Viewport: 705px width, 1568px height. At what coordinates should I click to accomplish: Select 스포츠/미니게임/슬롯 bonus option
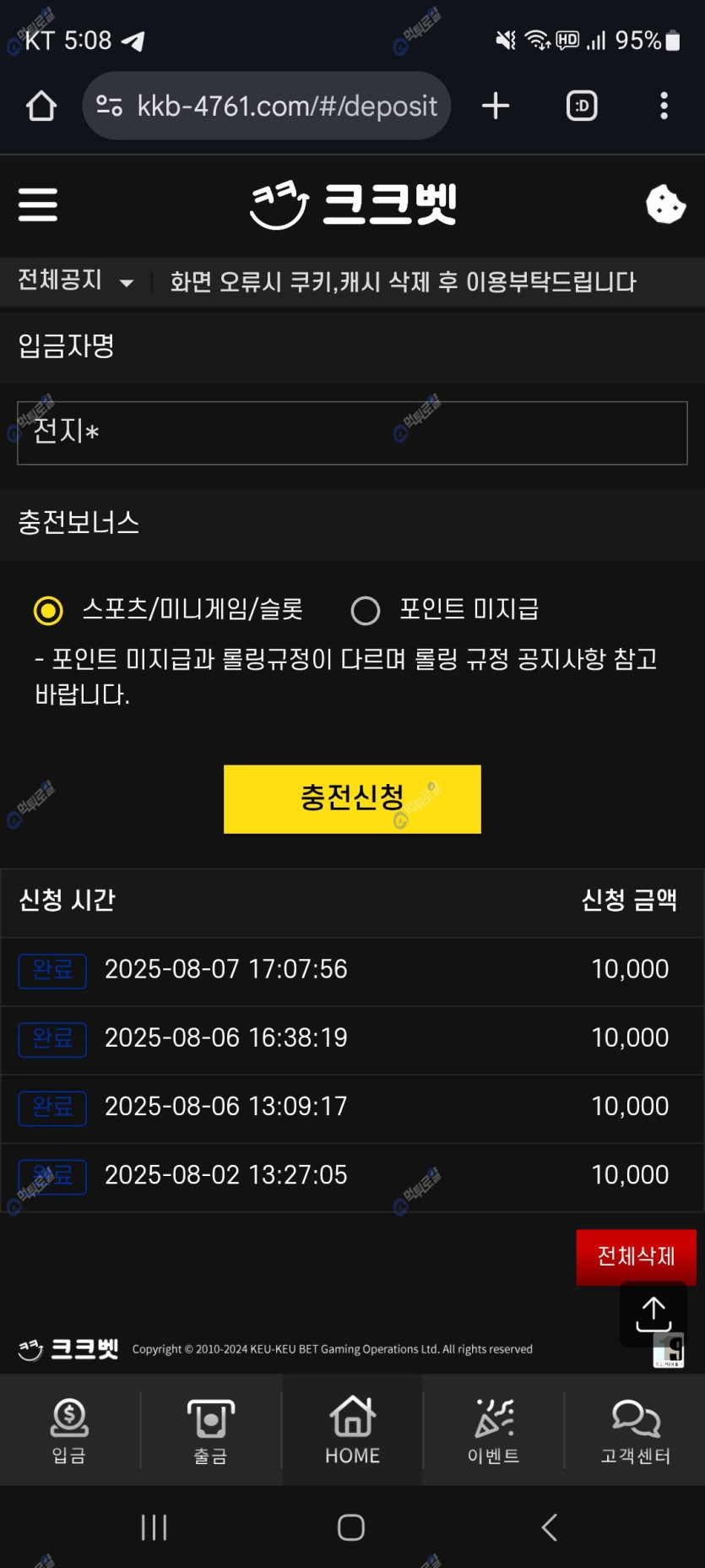[x=48, y=610]
